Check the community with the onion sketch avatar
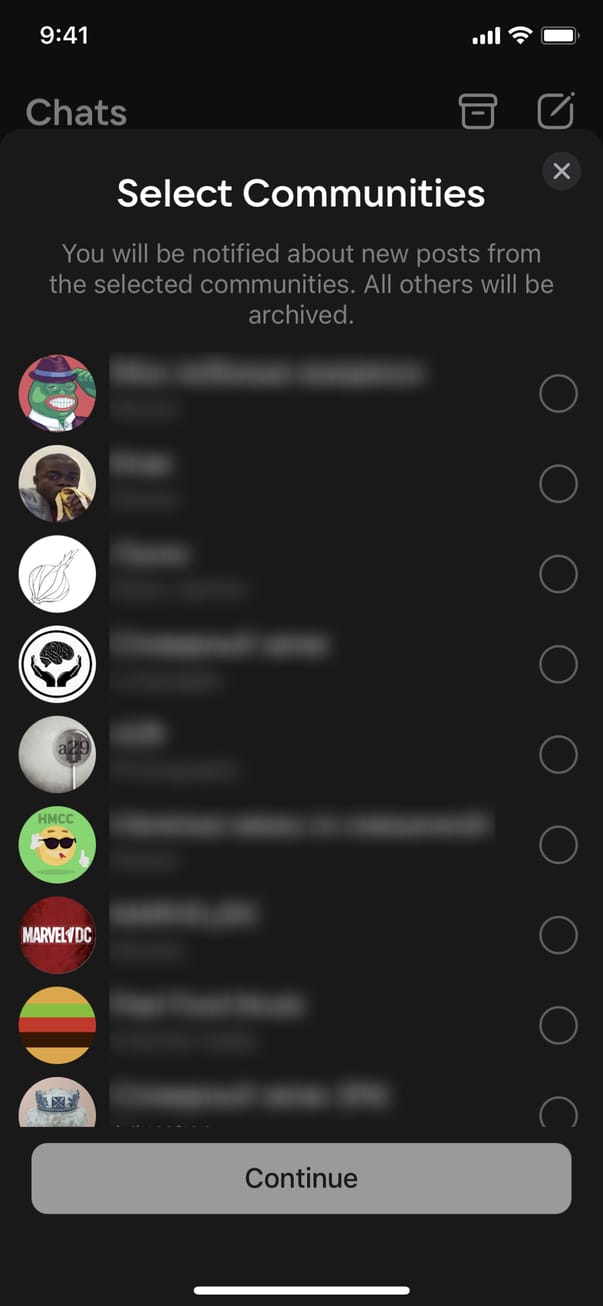Viewport: 603px width, 1306px height. [x=558, y=574]
